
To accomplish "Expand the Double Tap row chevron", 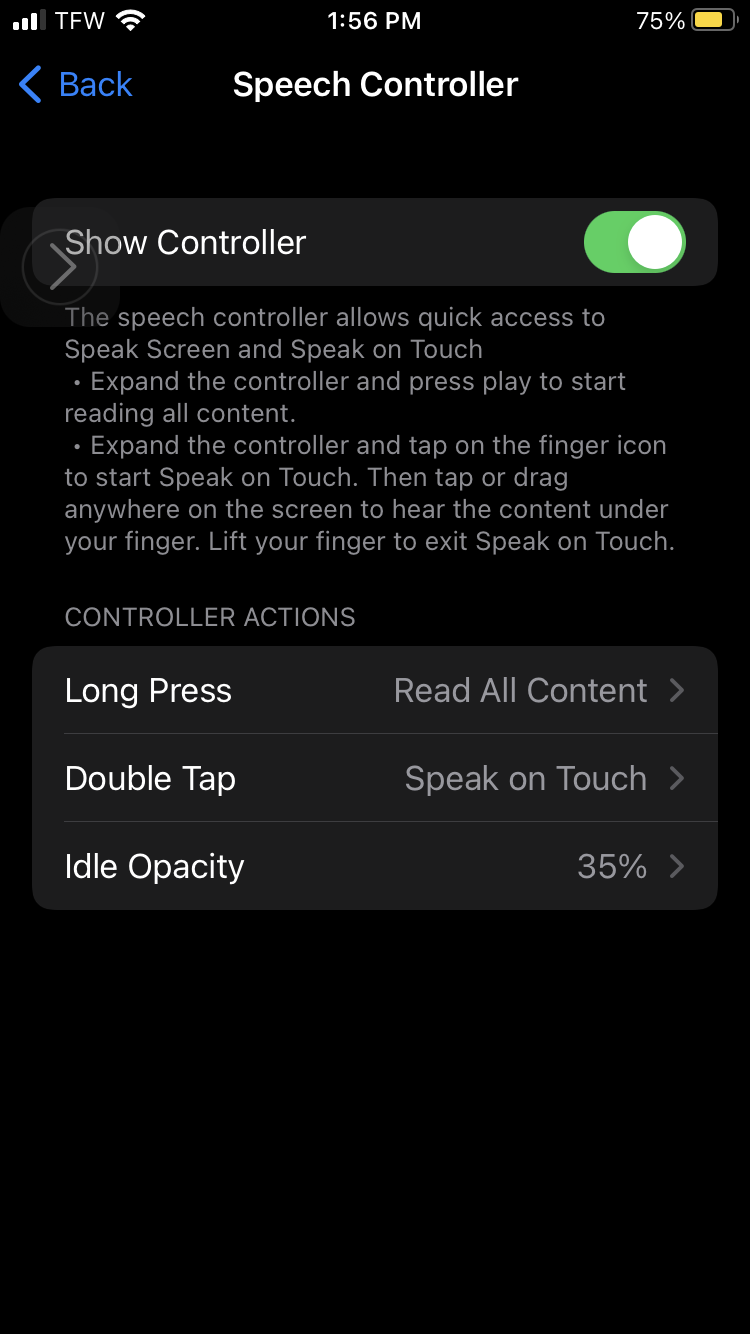I will [677, 778].
